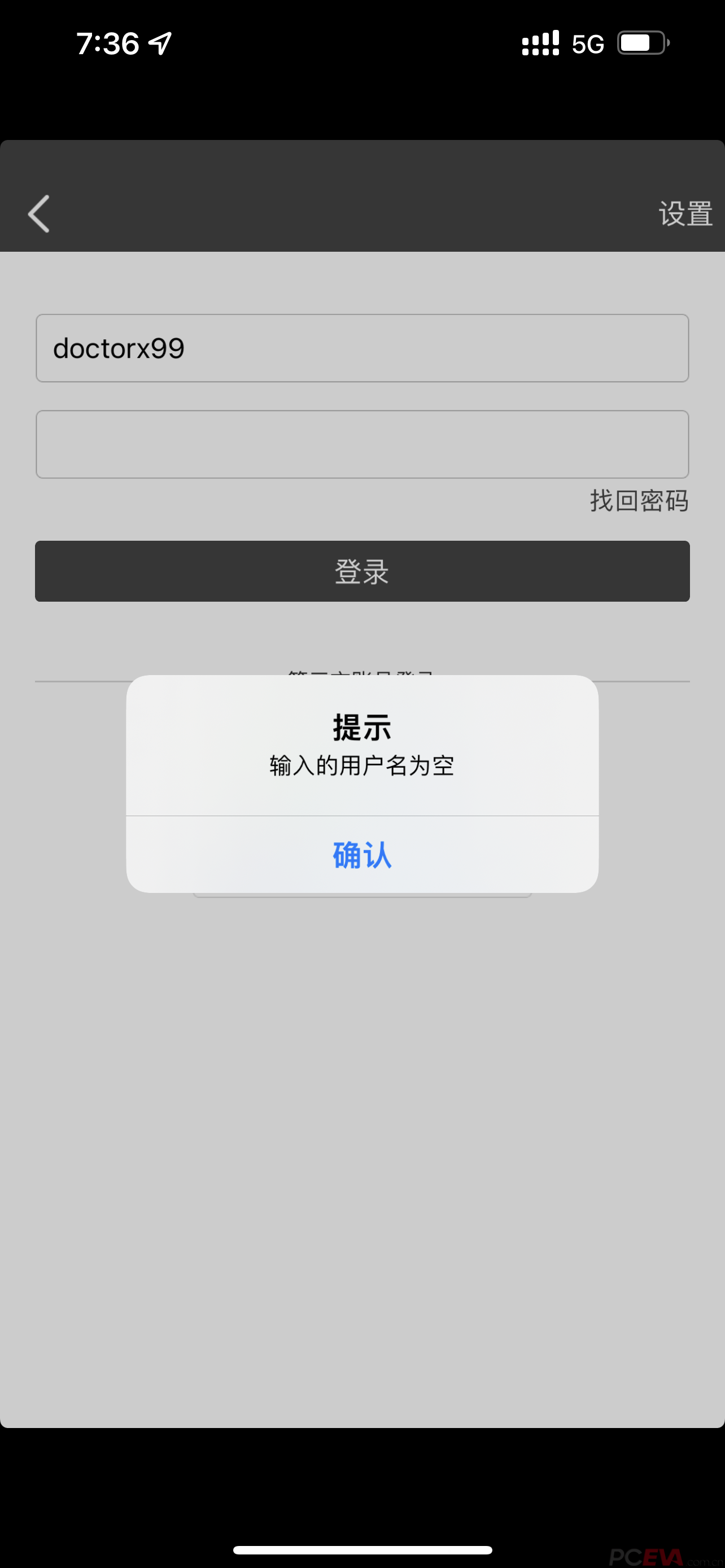Screen dimensions: 725x1568
Task: Tap the back chevron arrow
Action: [x=38, y=214]
